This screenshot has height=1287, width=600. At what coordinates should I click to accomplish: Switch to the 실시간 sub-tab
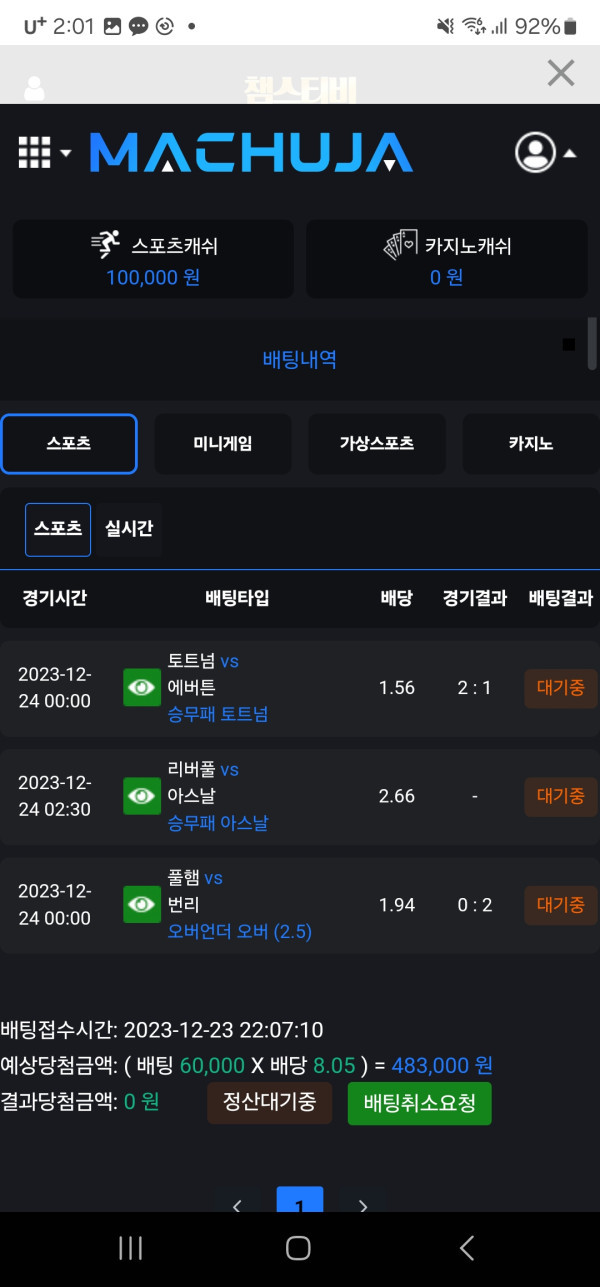point(129,529)
